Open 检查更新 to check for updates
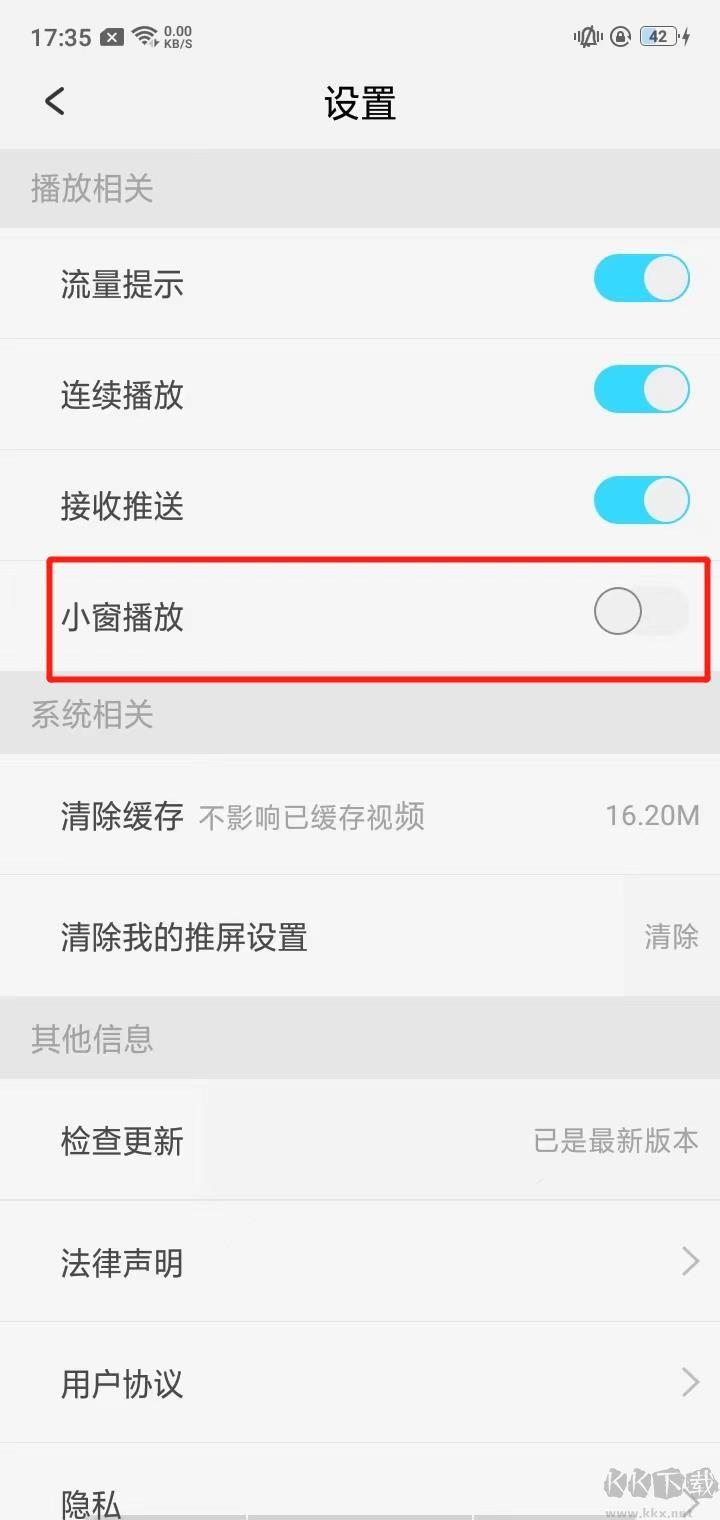Image resolution: width=720 pixels, height=1520 pixels. (360, 1140)
